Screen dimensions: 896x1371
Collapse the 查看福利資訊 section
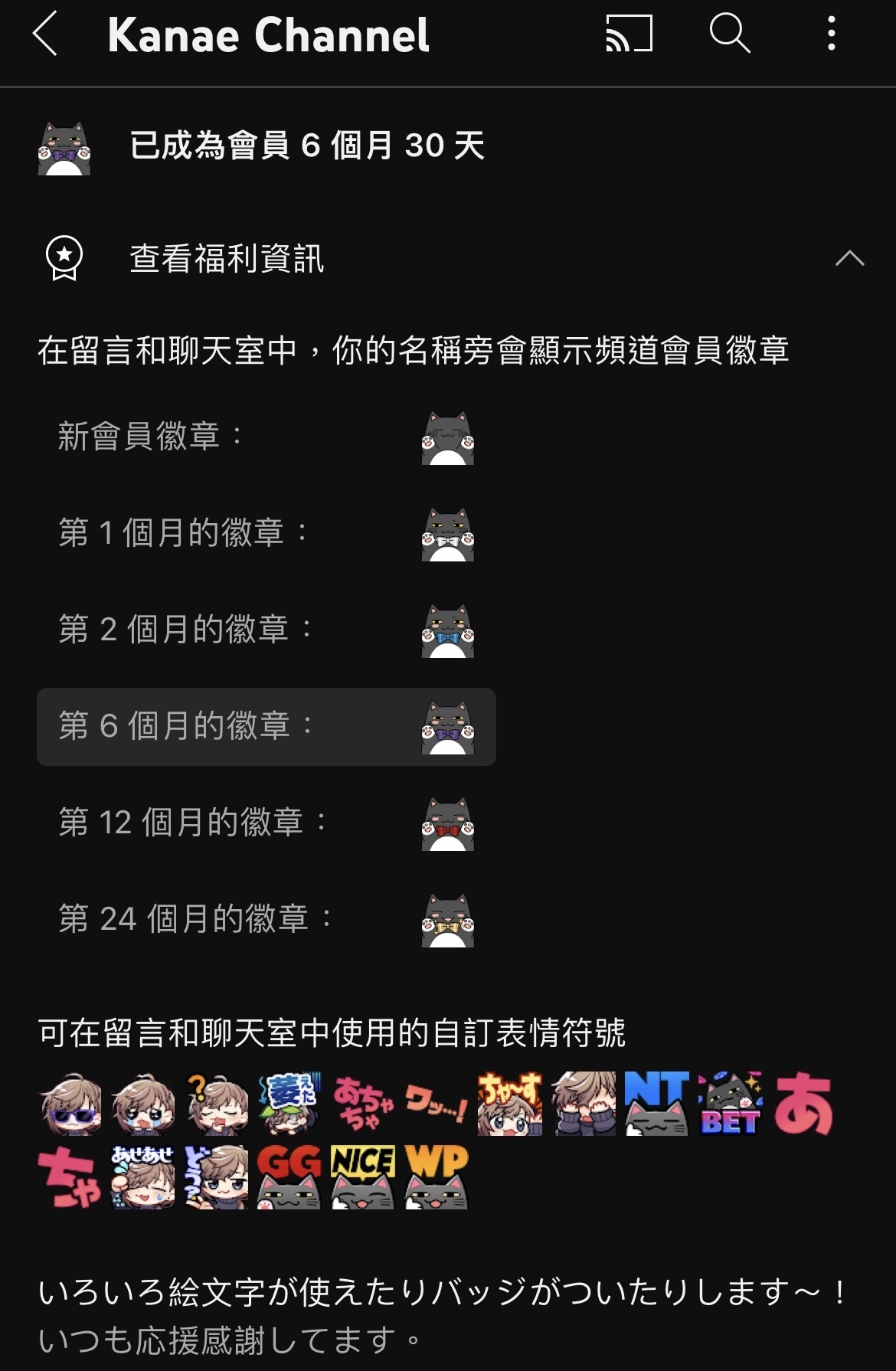point(849,258)
